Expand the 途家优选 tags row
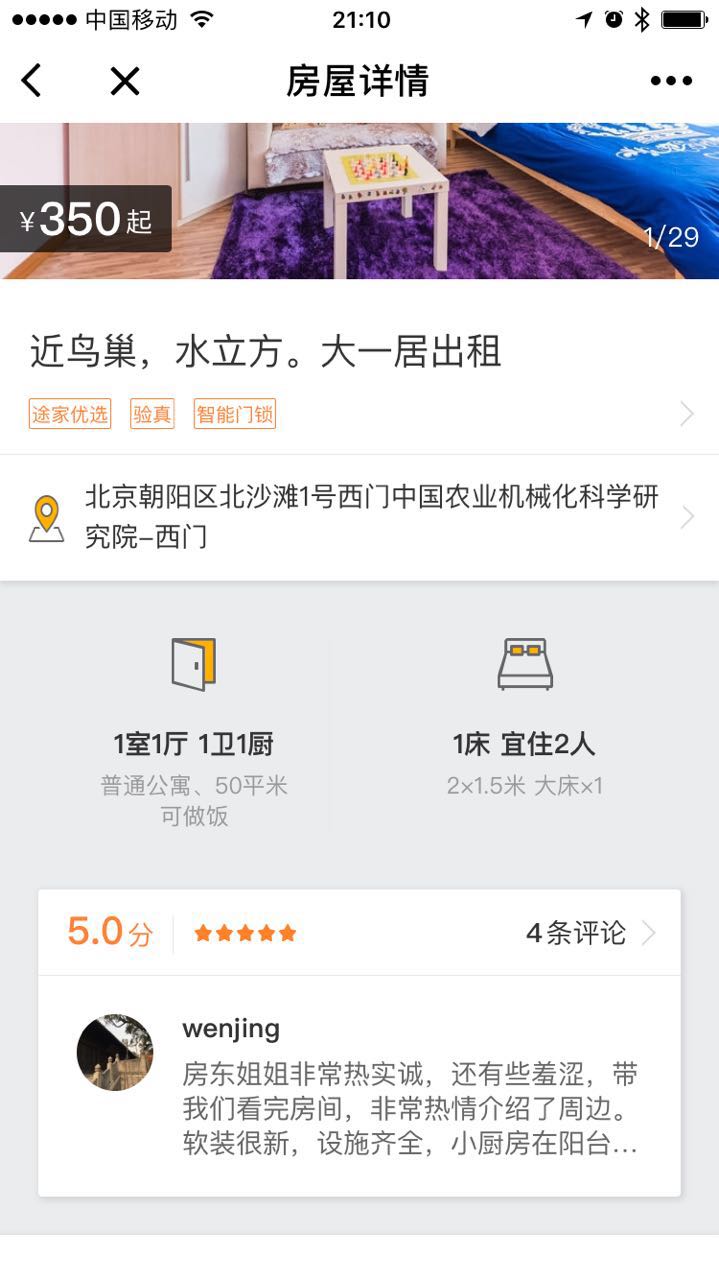Screen dimensions: 719x1280 [686, 414]
